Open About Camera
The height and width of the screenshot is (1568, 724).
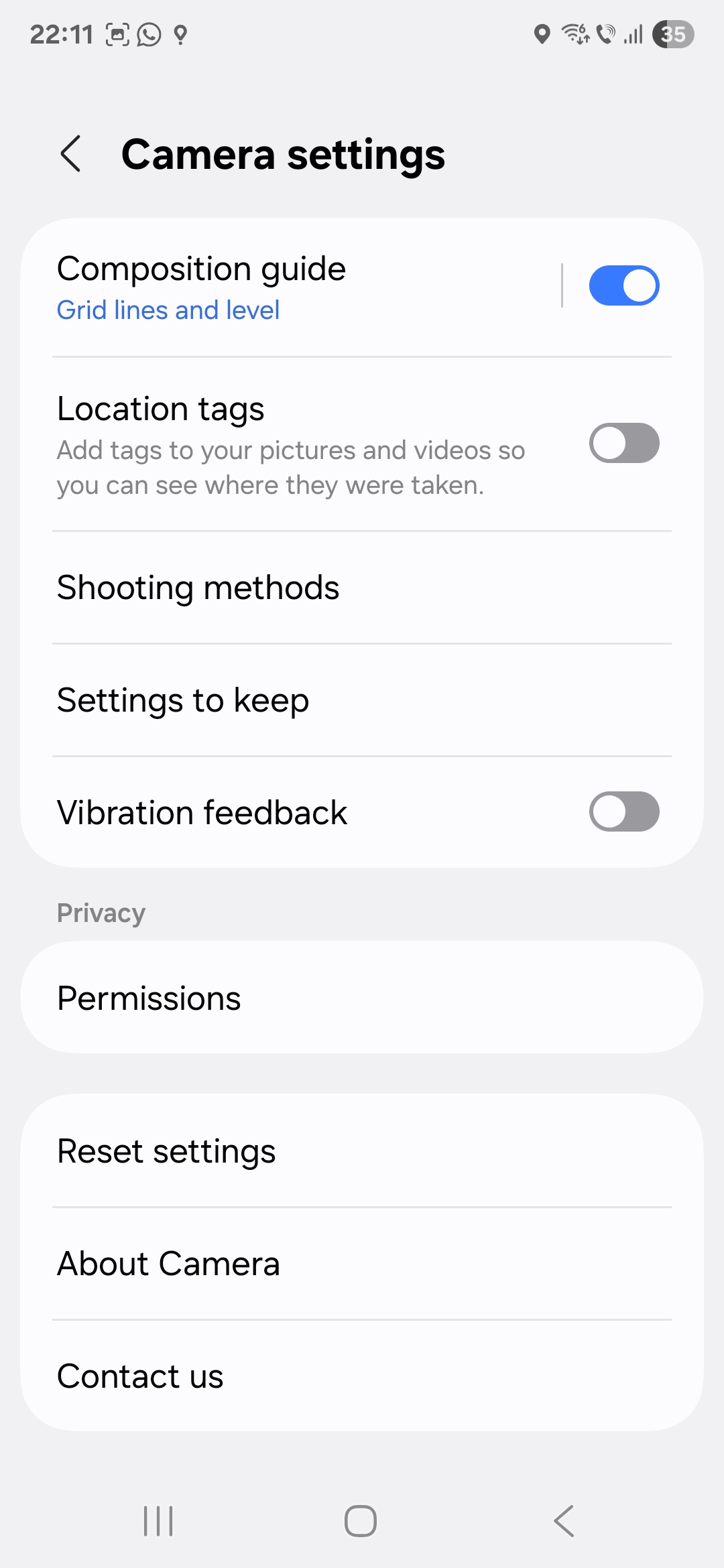click(x=362, y=1264)
